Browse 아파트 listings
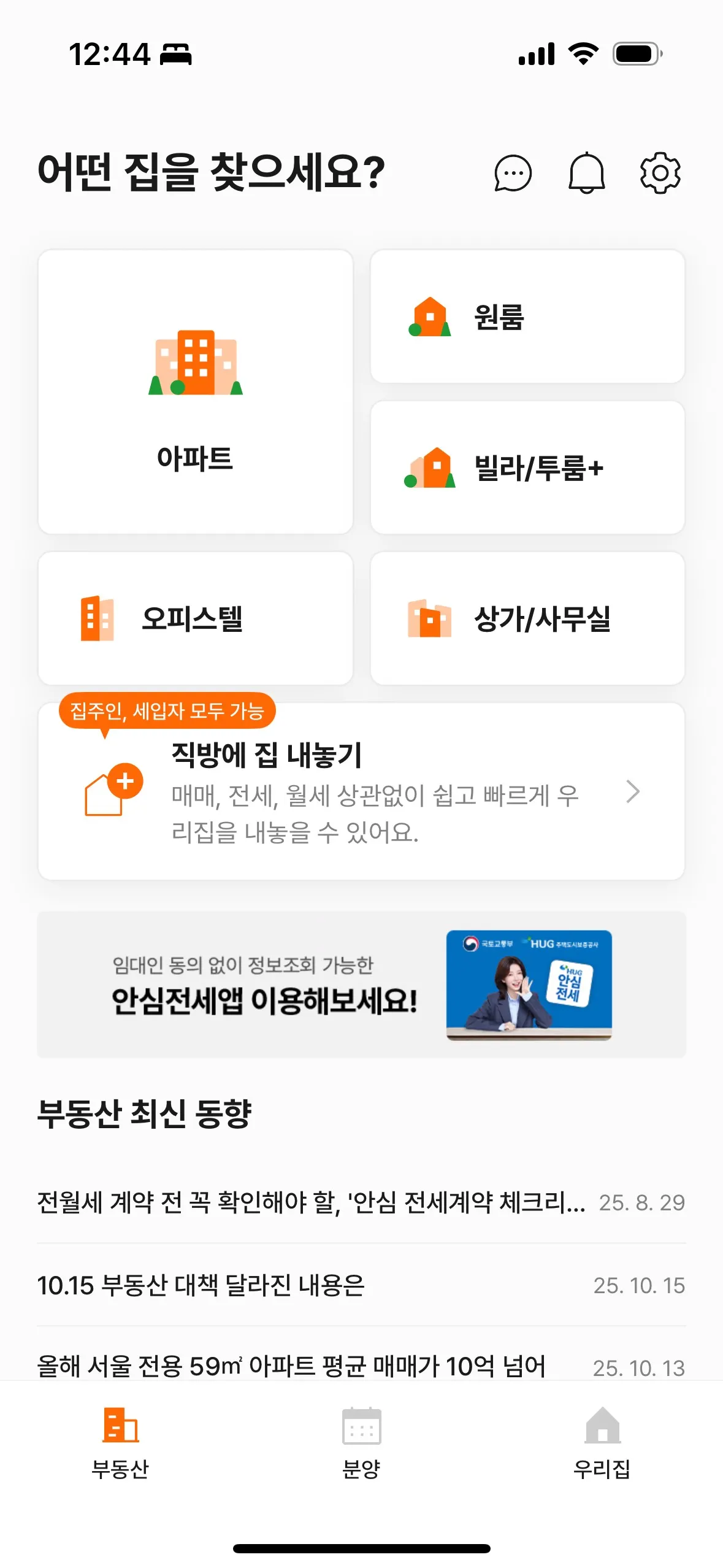 pos(195,391)
